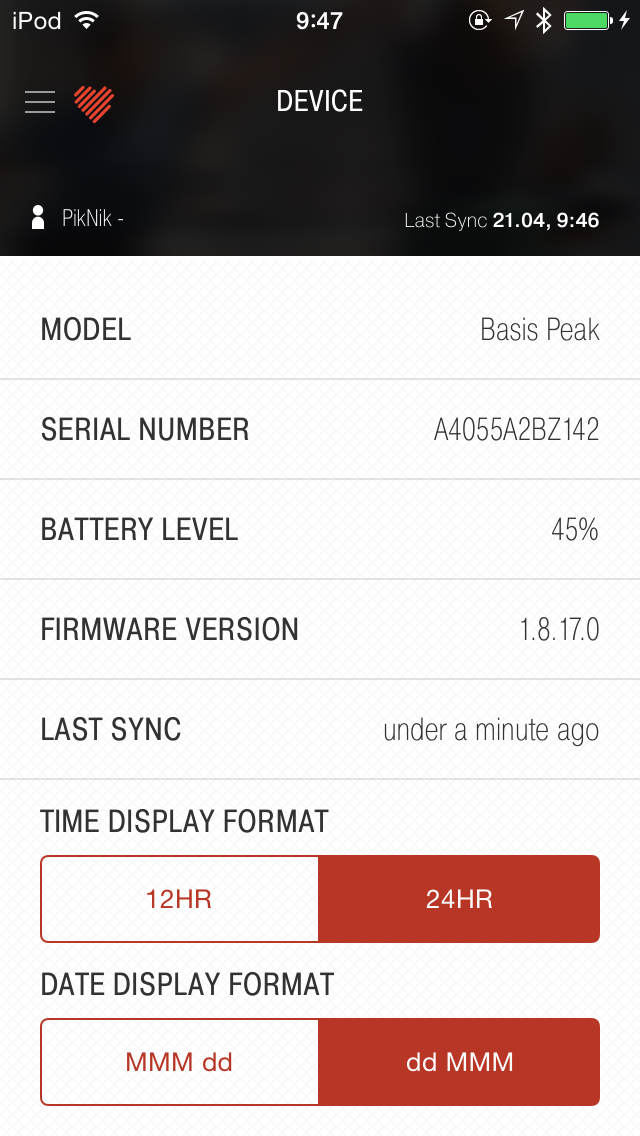Viewport: 640px width, 1136px height.
Task: Open the hamburger drawer menu
Action: 40,102
